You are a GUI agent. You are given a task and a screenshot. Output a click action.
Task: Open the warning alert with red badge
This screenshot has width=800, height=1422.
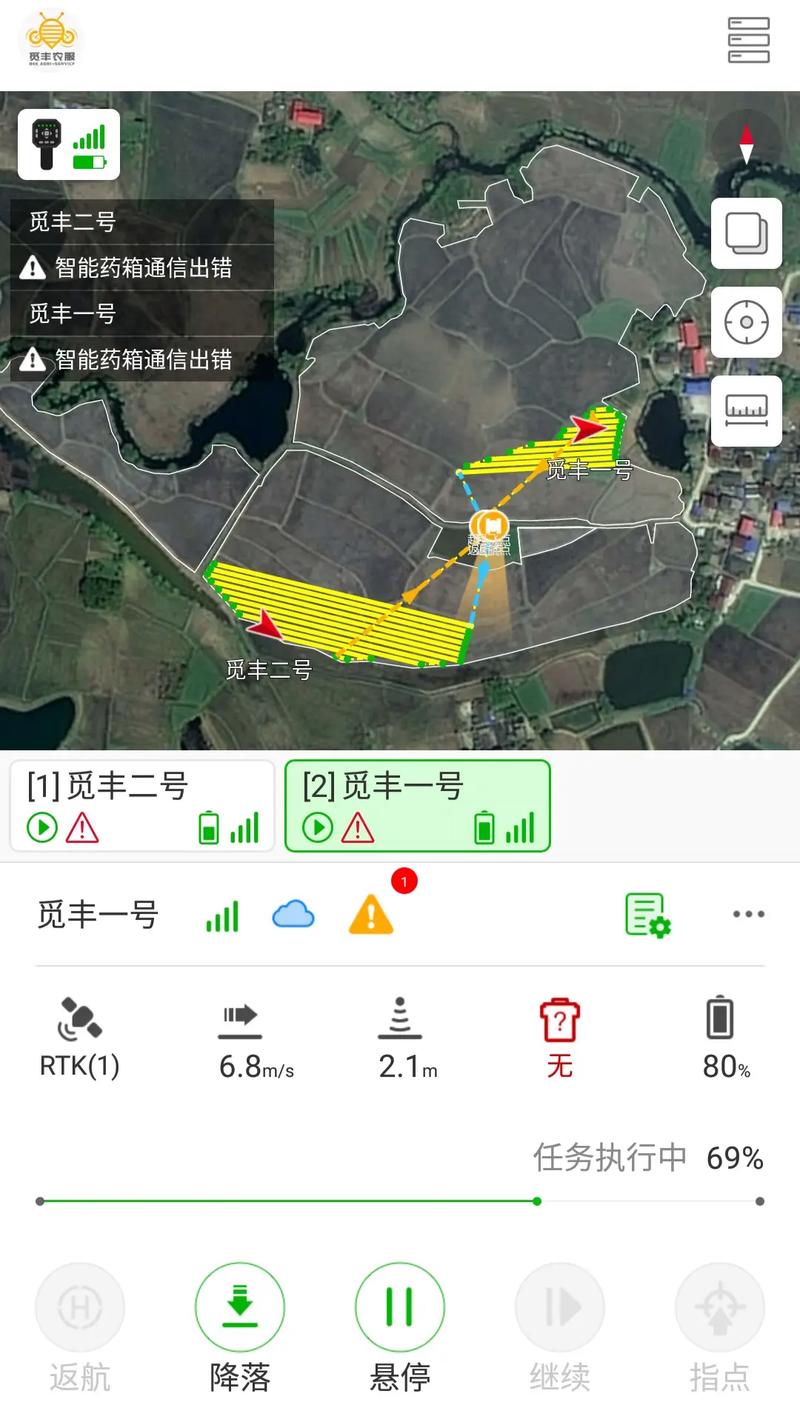coord(371,913)
